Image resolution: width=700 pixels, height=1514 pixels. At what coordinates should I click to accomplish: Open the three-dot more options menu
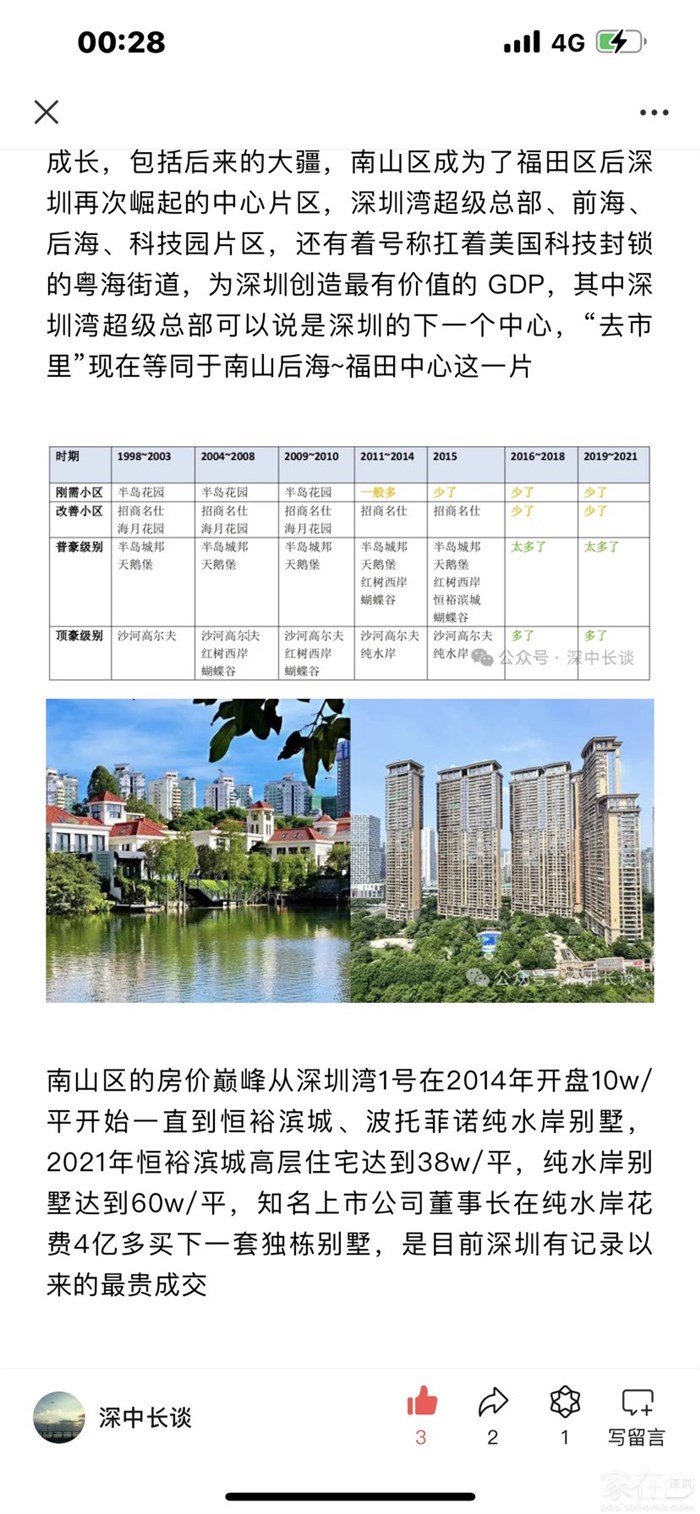click(x=654, y=112)
